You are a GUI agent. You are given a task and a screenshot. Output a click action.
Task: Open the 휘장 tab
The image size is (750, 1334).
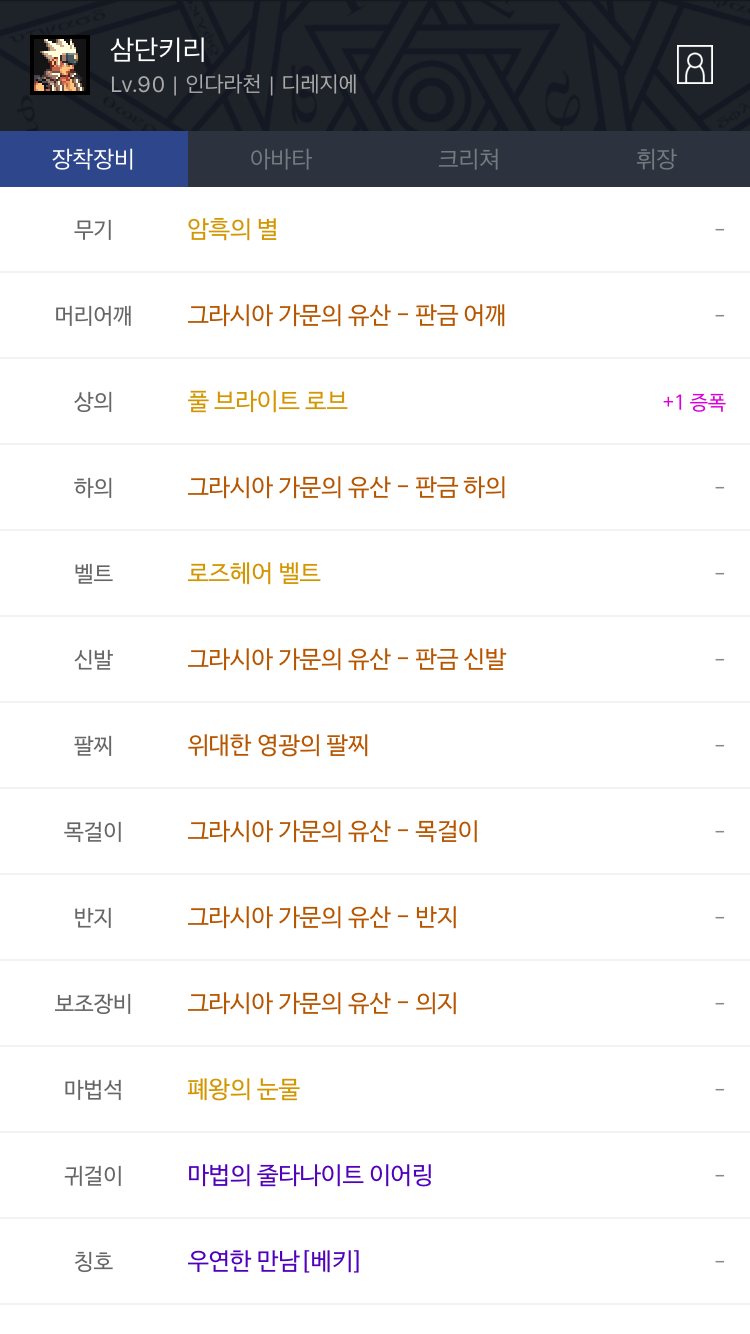(656, 159)
